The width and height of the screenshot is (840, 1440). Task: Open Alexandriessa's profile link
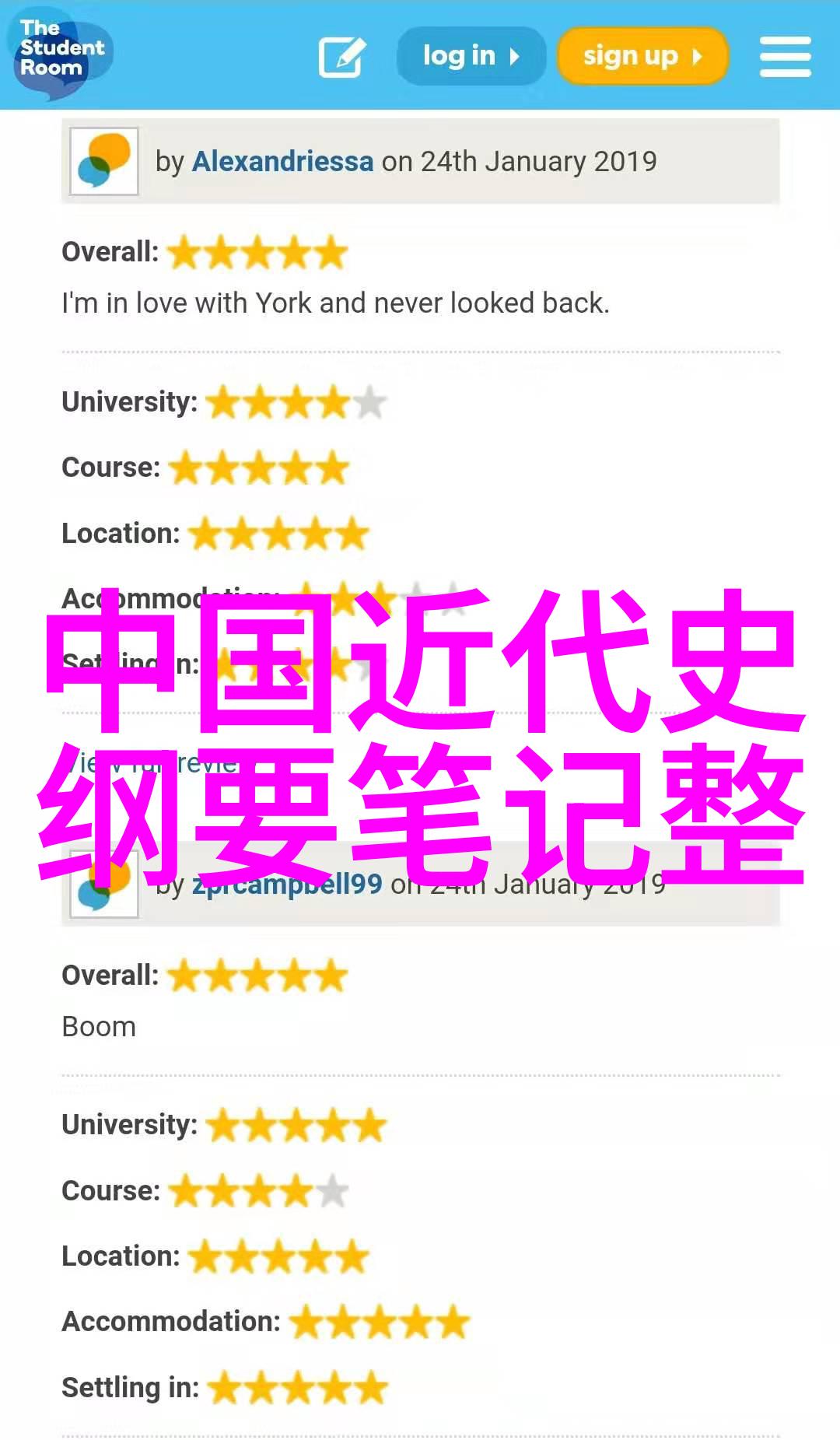click(282, 162)
